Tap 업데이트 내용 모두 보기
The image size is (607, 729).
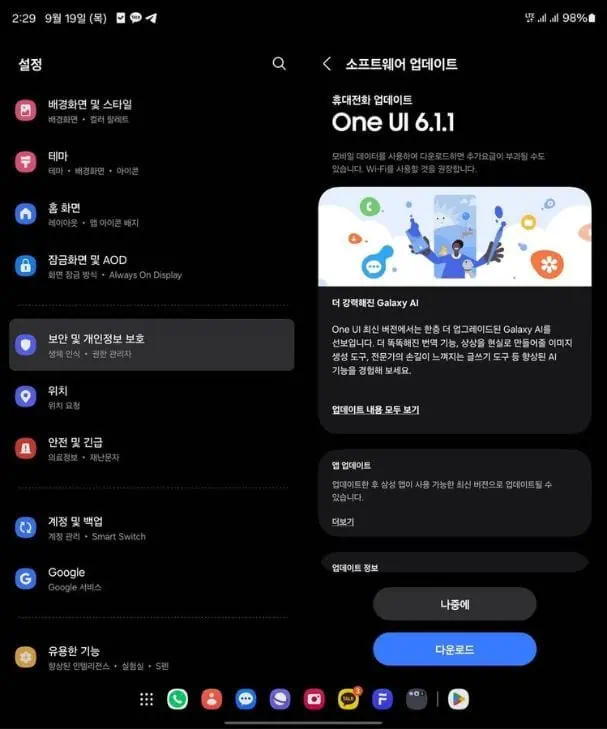point(375,410)
